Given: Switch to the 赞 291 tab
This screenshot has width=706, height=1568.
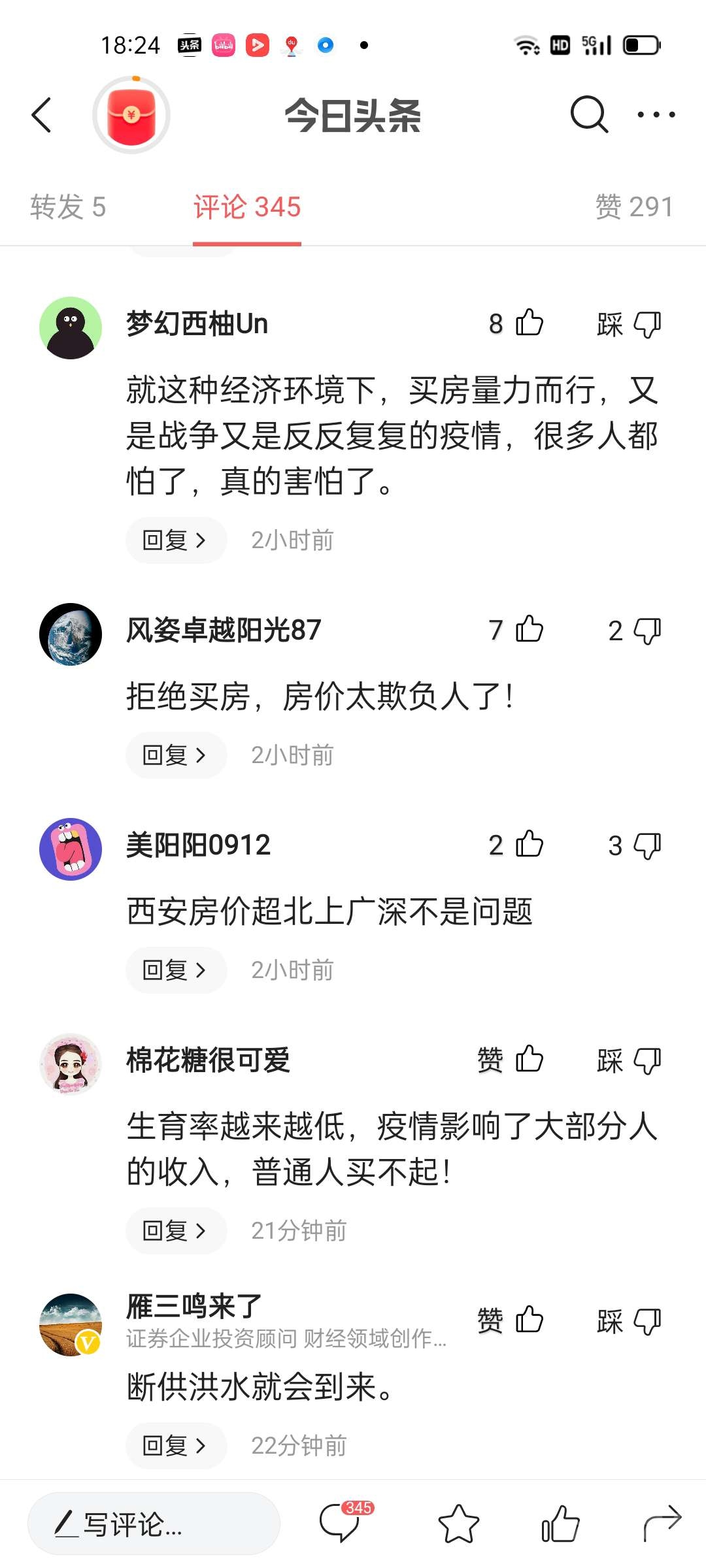Looking at the screenshot, I should (633, 207).
